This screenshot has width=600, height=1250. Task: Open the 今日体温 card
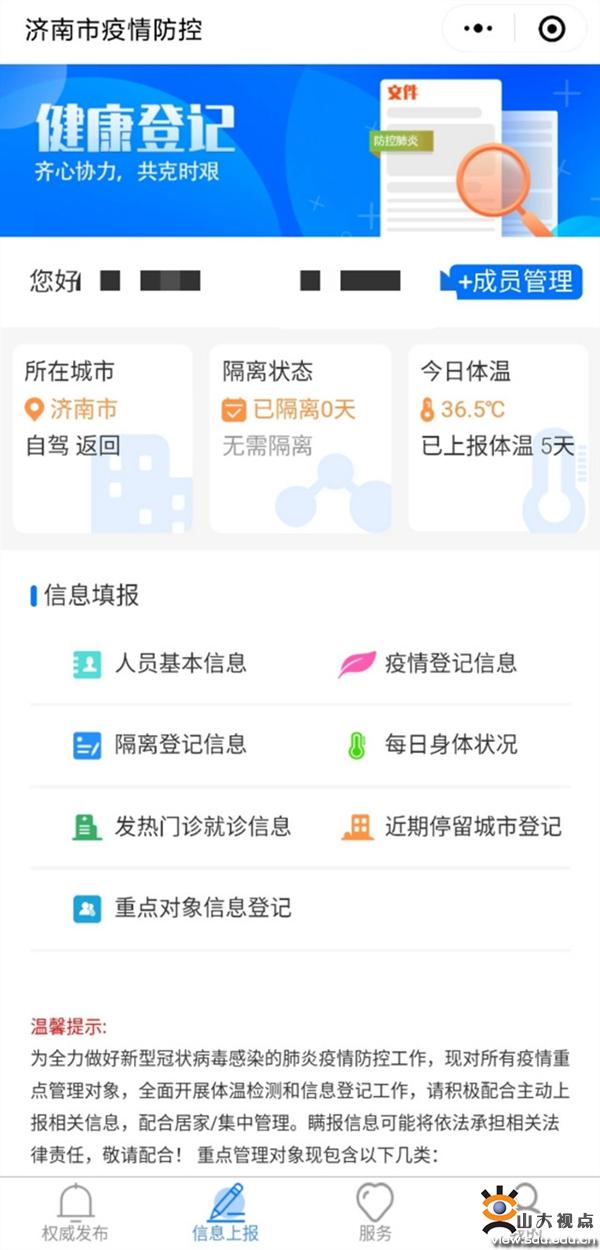[498, 438]
